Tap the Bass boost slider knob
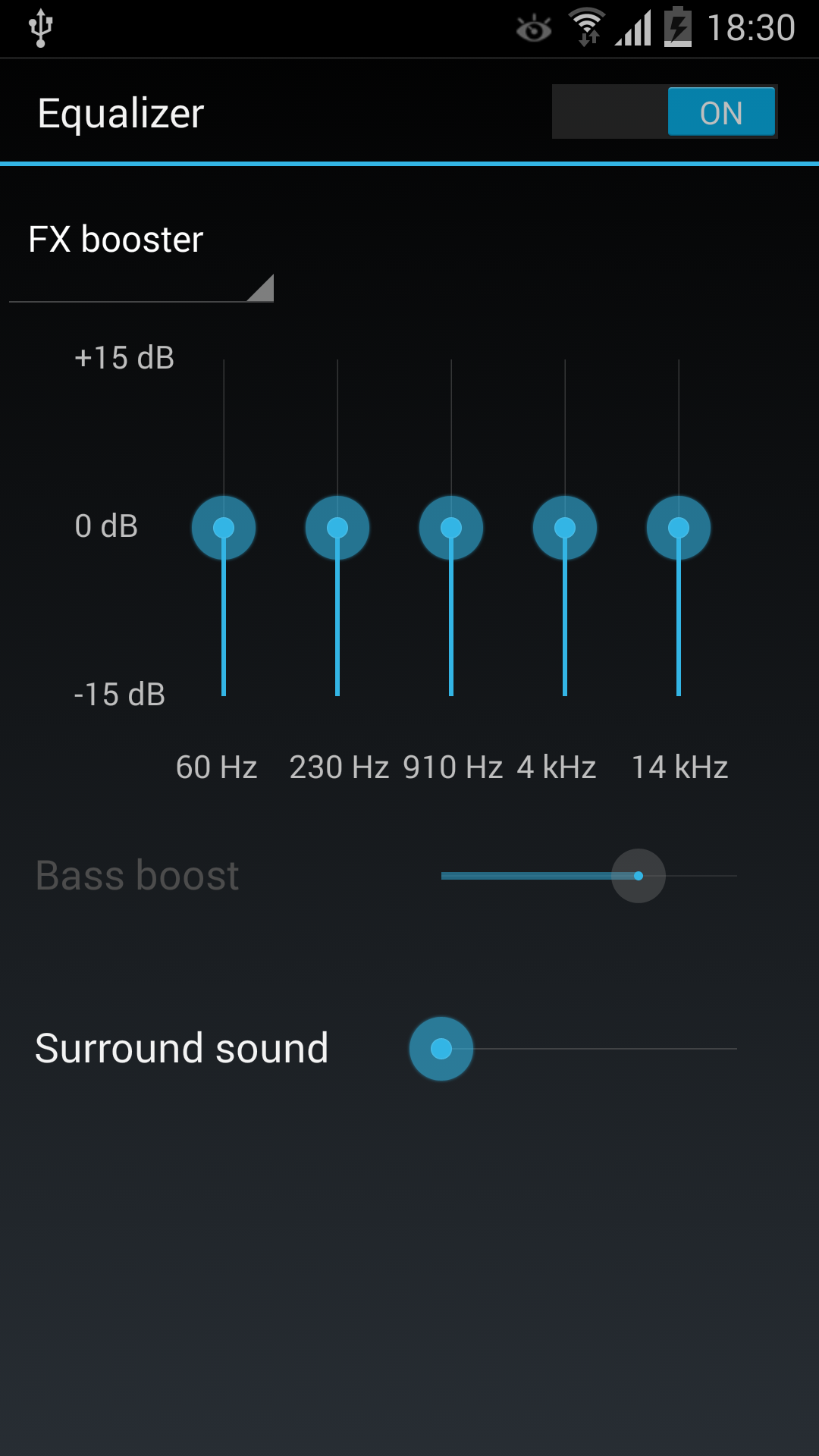This screenshot has width=819, height=1456. [639, 876]
